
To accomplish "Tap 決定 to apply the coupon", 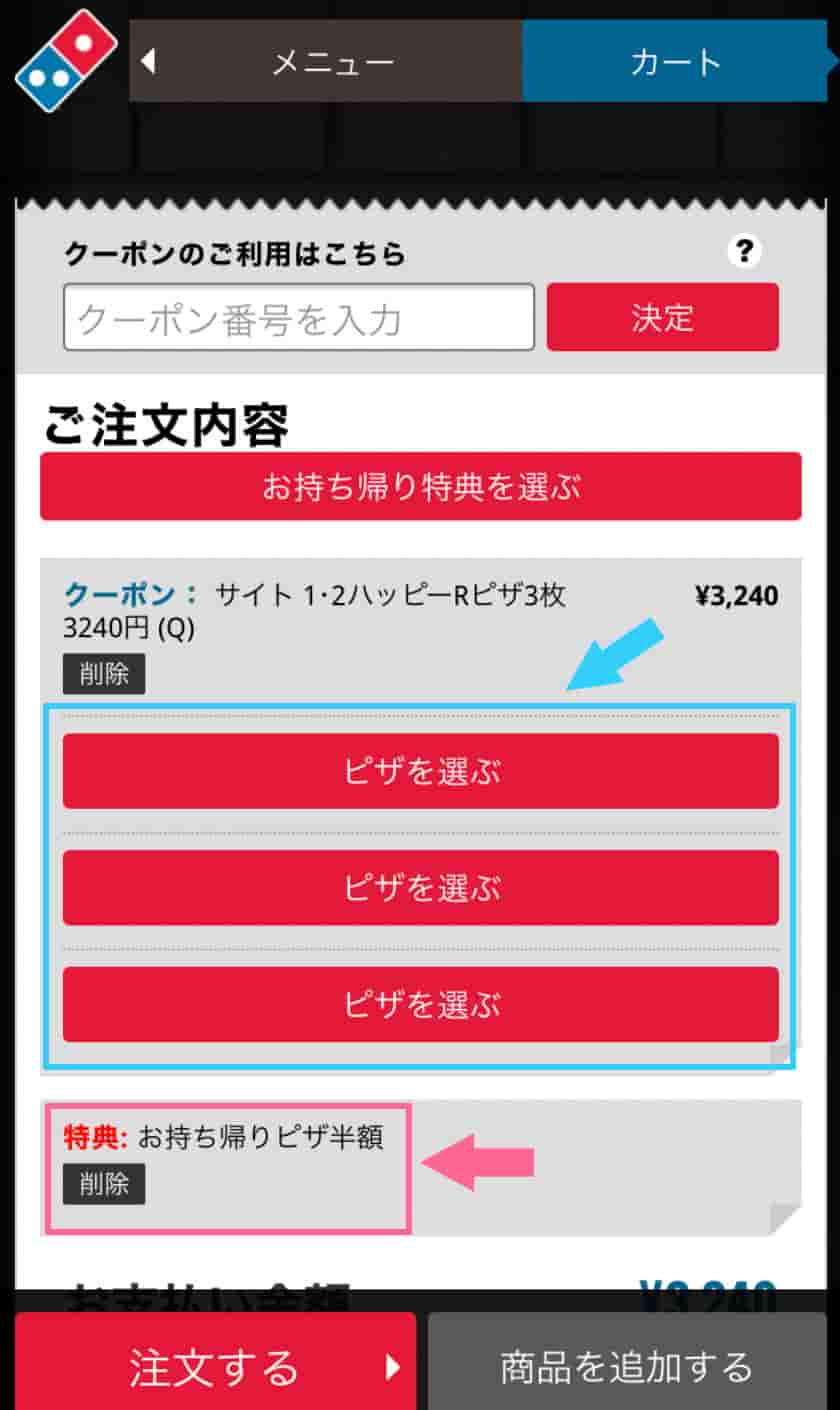I will pyautogui.click(x=662, y=318).
